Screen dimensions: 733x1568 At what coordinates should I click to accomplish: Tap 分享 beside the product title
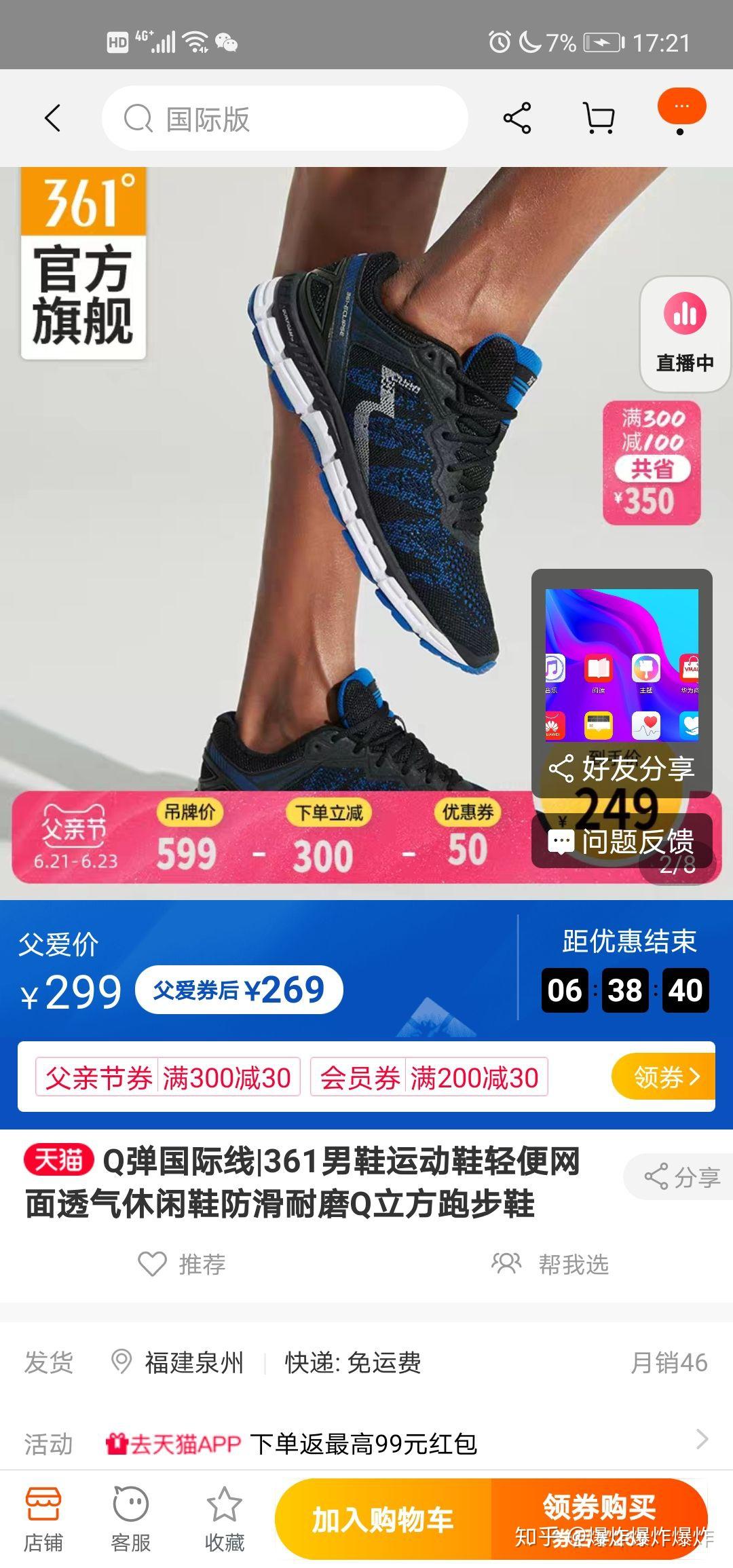pyautogui.click(x=680, y=1176)
